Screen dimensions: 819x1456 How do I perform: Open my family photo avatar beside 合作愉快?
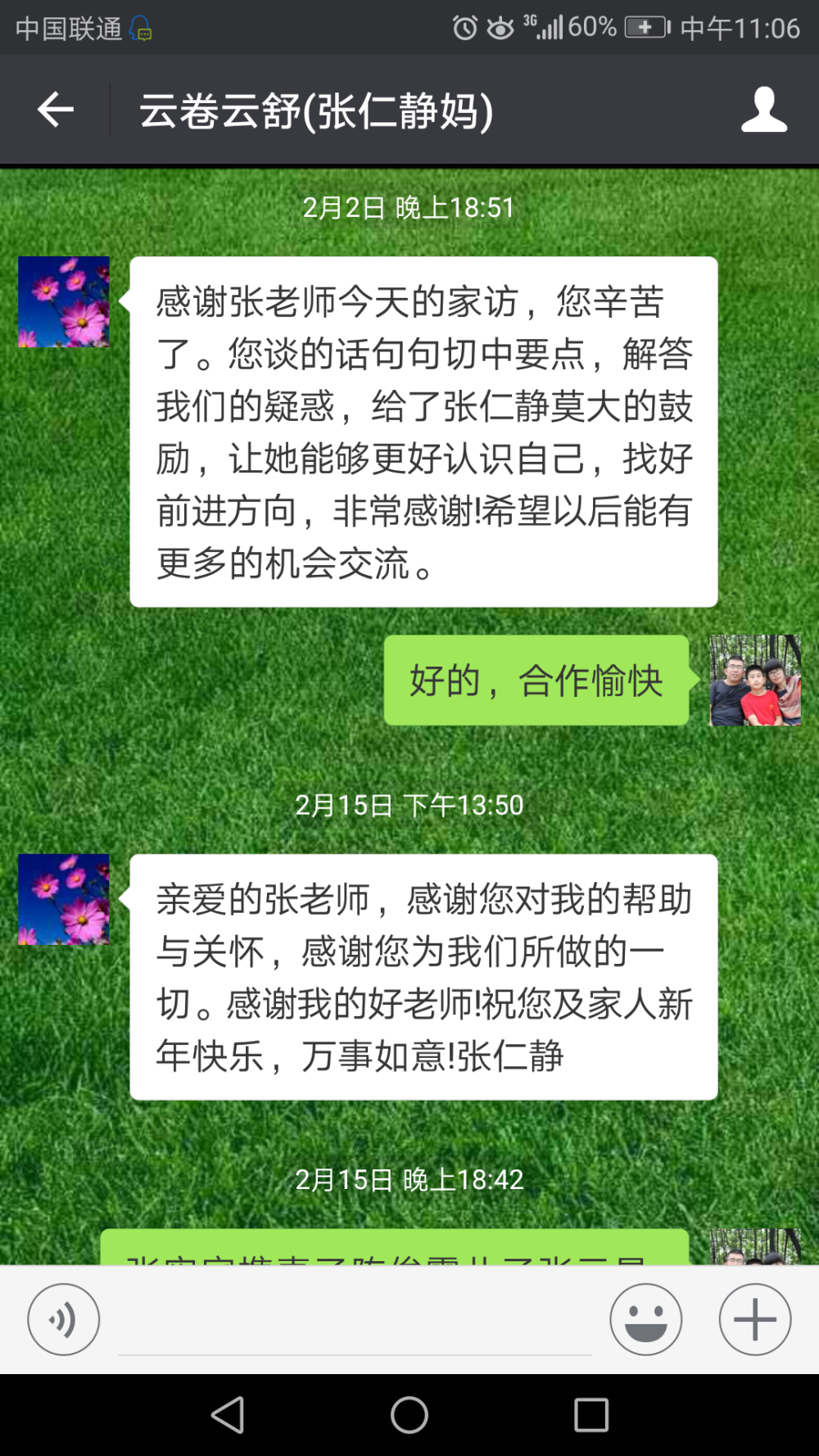click(x=755, y=680)
